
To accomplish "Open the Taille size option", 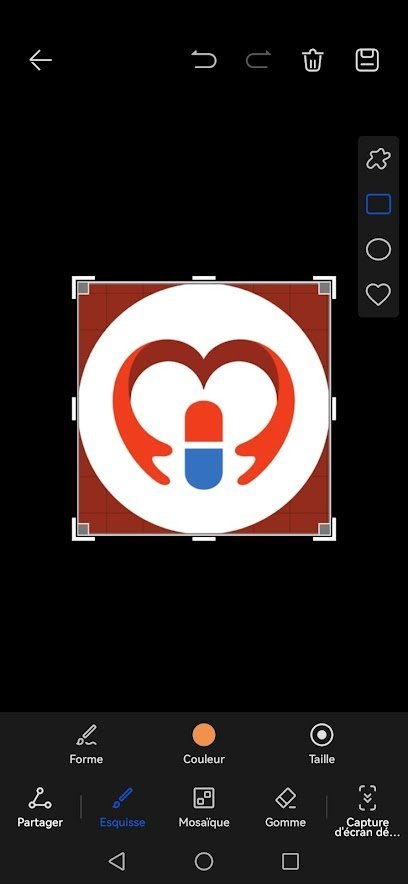I will point(322,744).
